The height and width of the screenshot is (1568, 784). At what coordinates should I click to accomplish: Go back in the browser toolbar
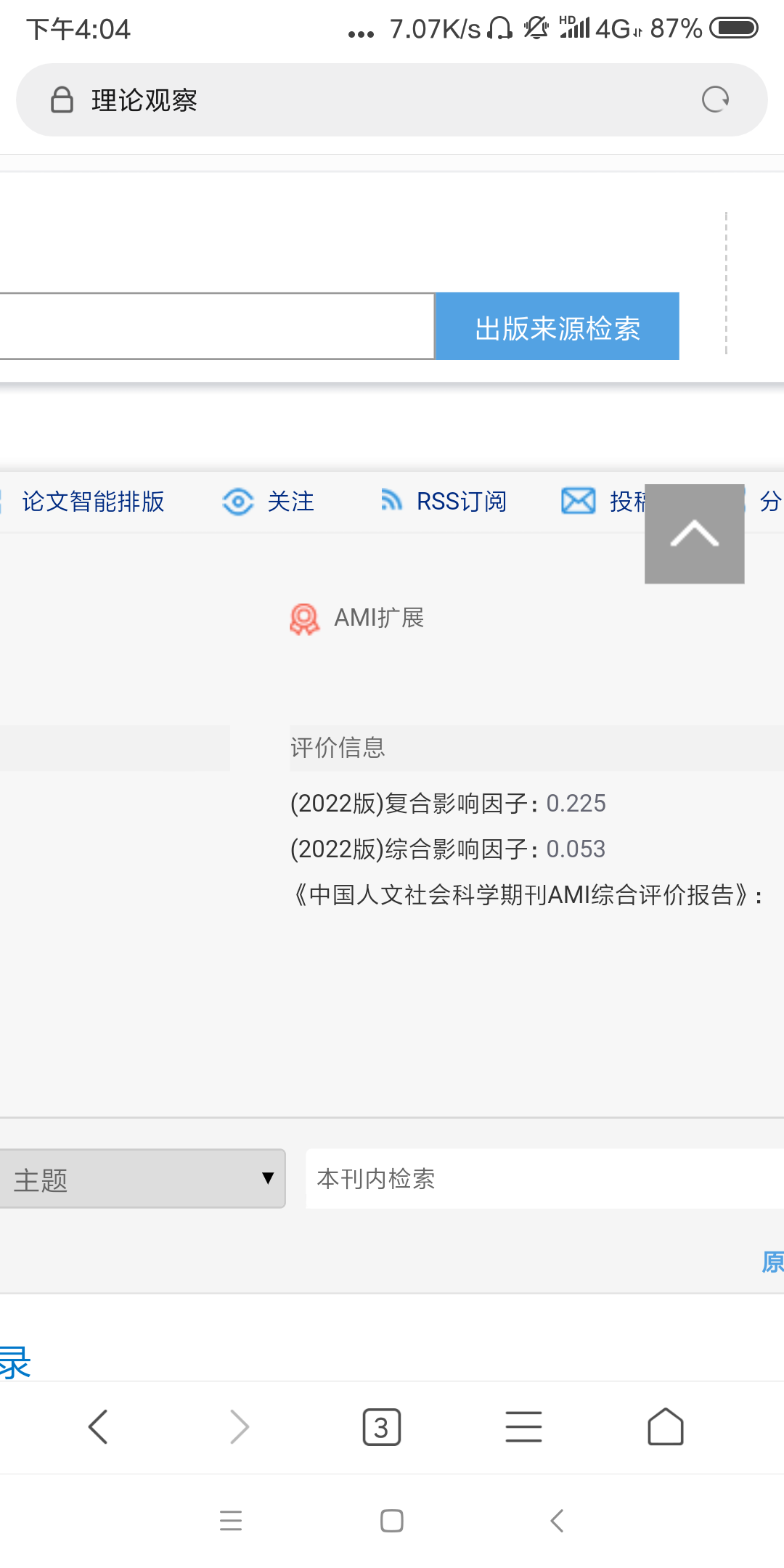pos(98,1427)
